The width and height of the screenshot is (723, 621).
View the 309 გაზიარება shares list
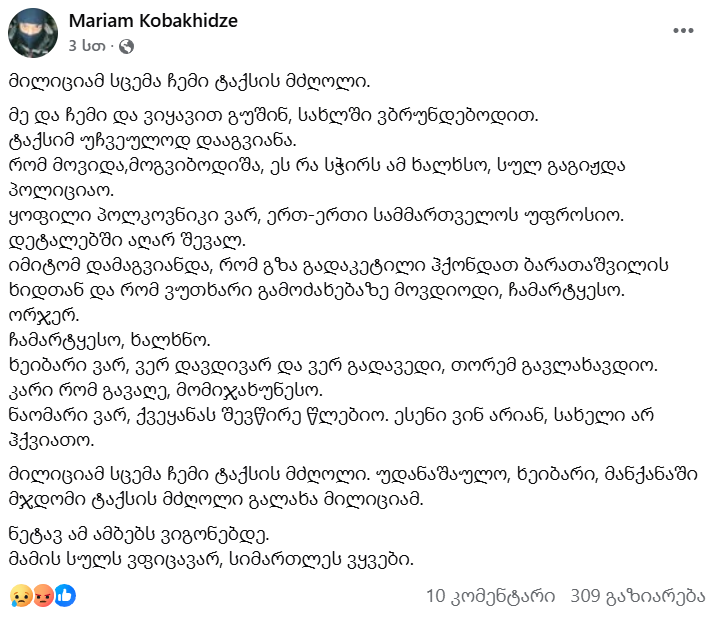coord(630,595)
